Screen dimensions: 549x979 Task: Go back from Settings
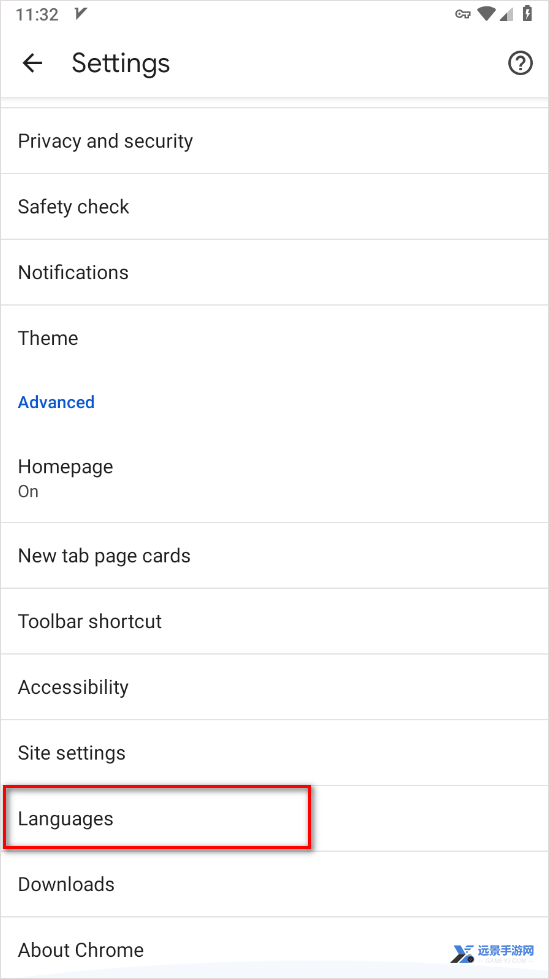pos(32,63)
